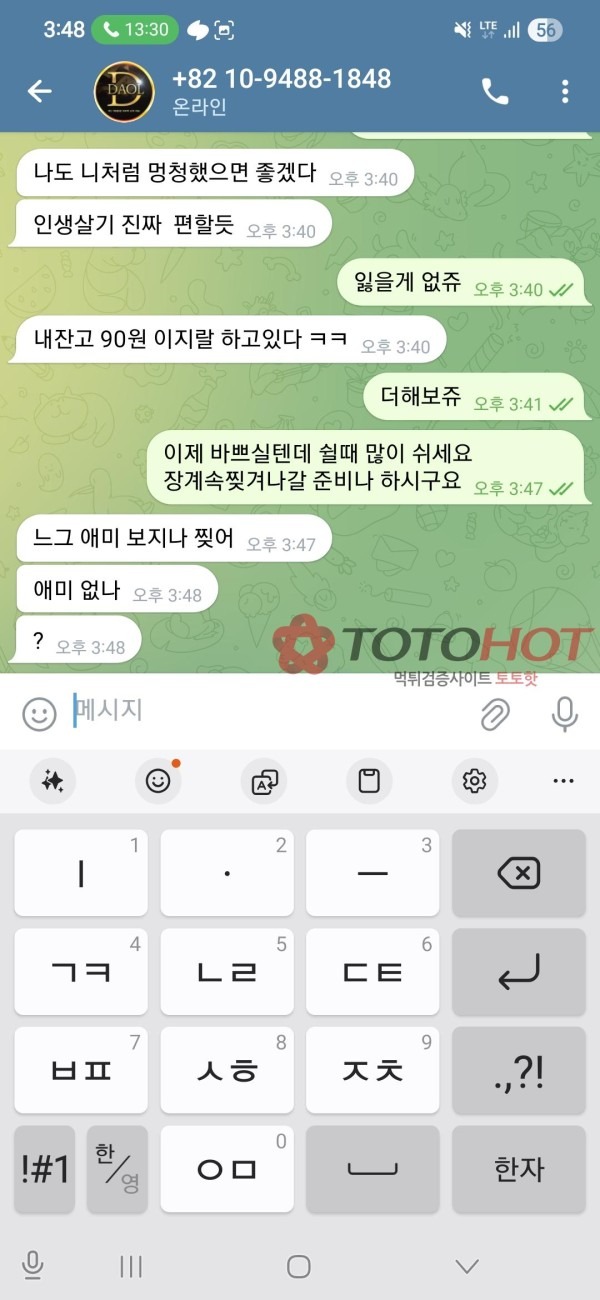Screen dimensions: 600x1300
Task: Record a voice message with microphone
Action: pos(564,713)
